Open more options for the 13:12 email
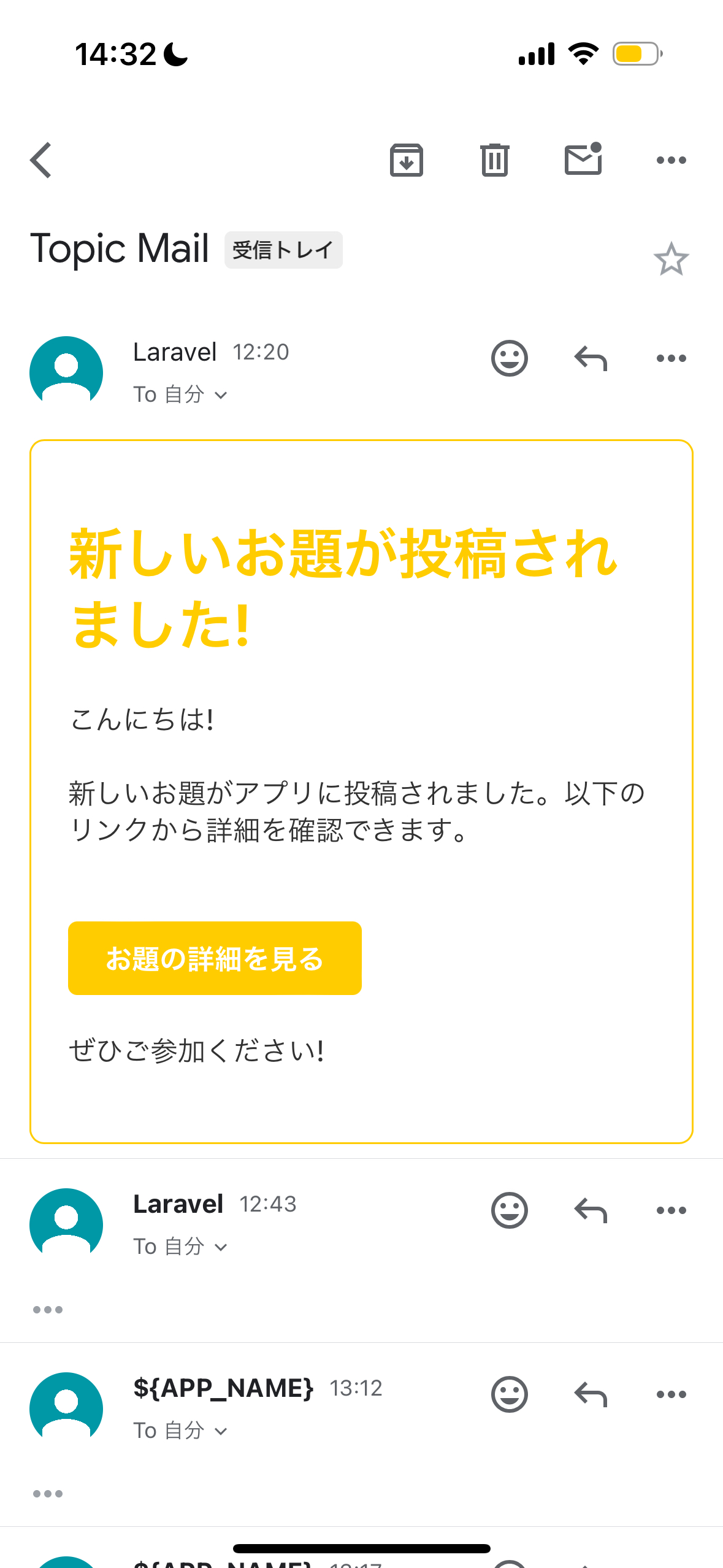This screenshot has height=1568, width=723. [x=671, y=1394]
